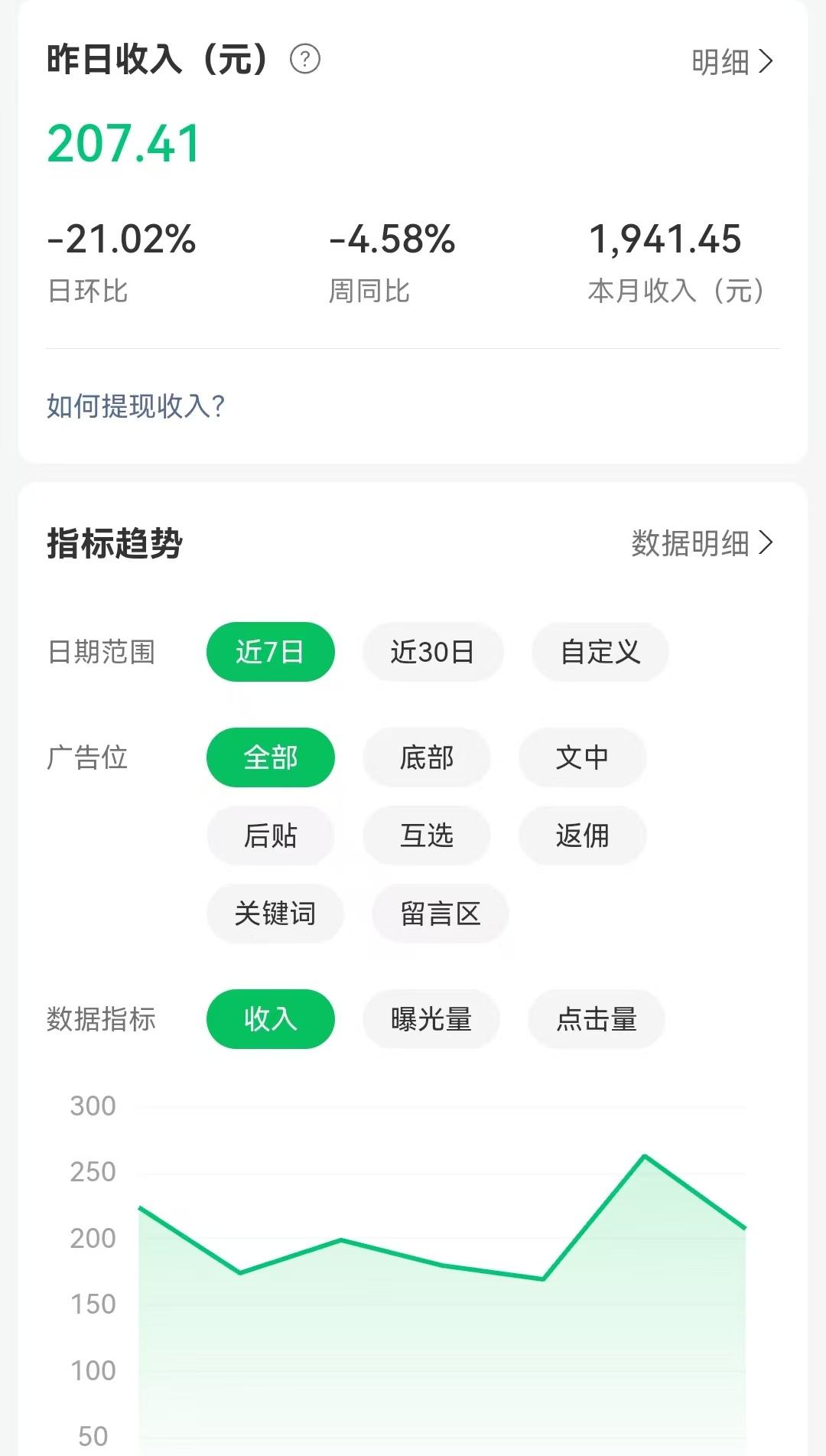This screenshot has height=1456, width=826.
Task: Switch to the 曝光量 metric
Action: point(431,1019)
